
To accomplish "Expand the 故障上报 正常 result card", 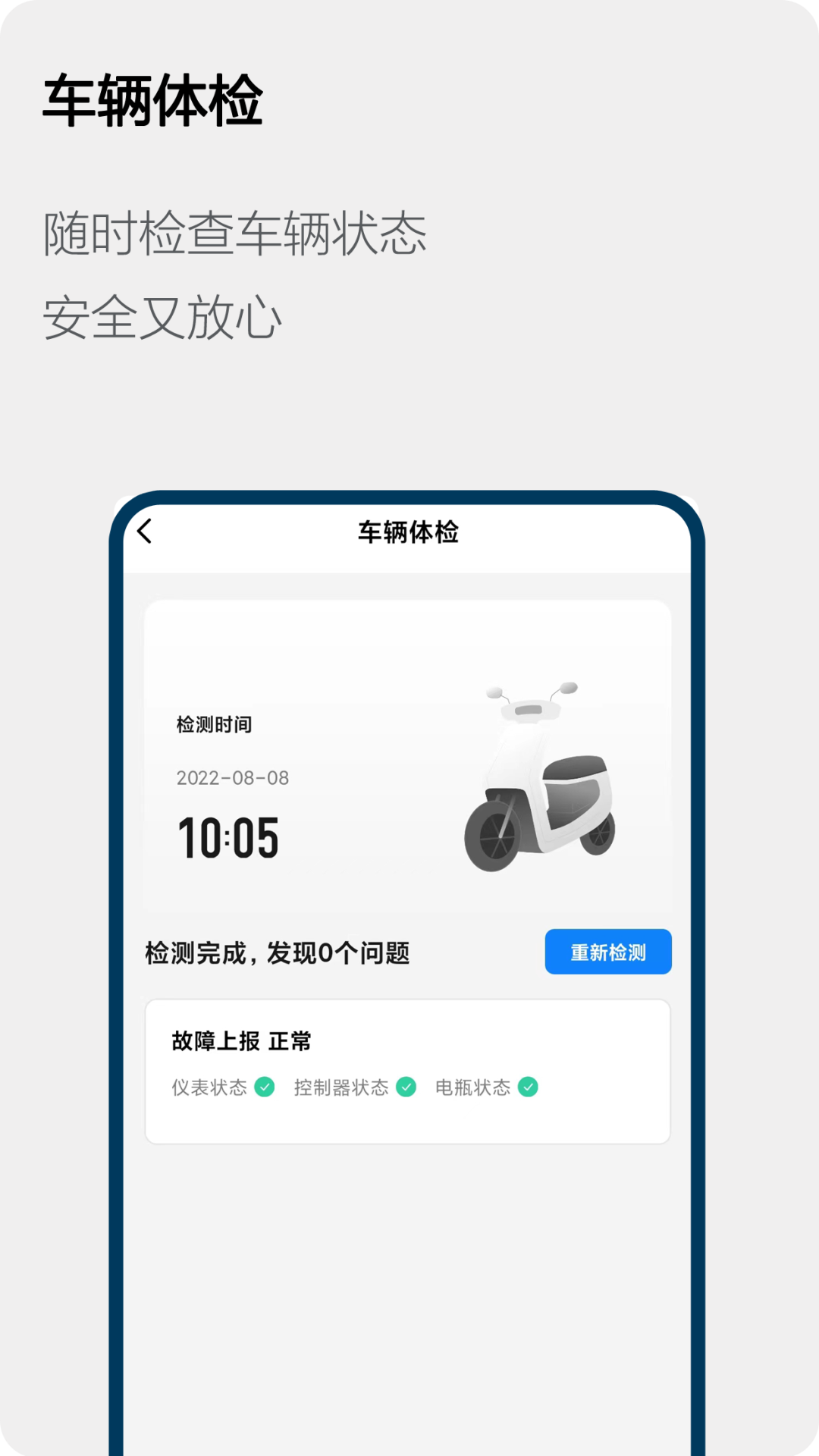I will coord(409,1062).
